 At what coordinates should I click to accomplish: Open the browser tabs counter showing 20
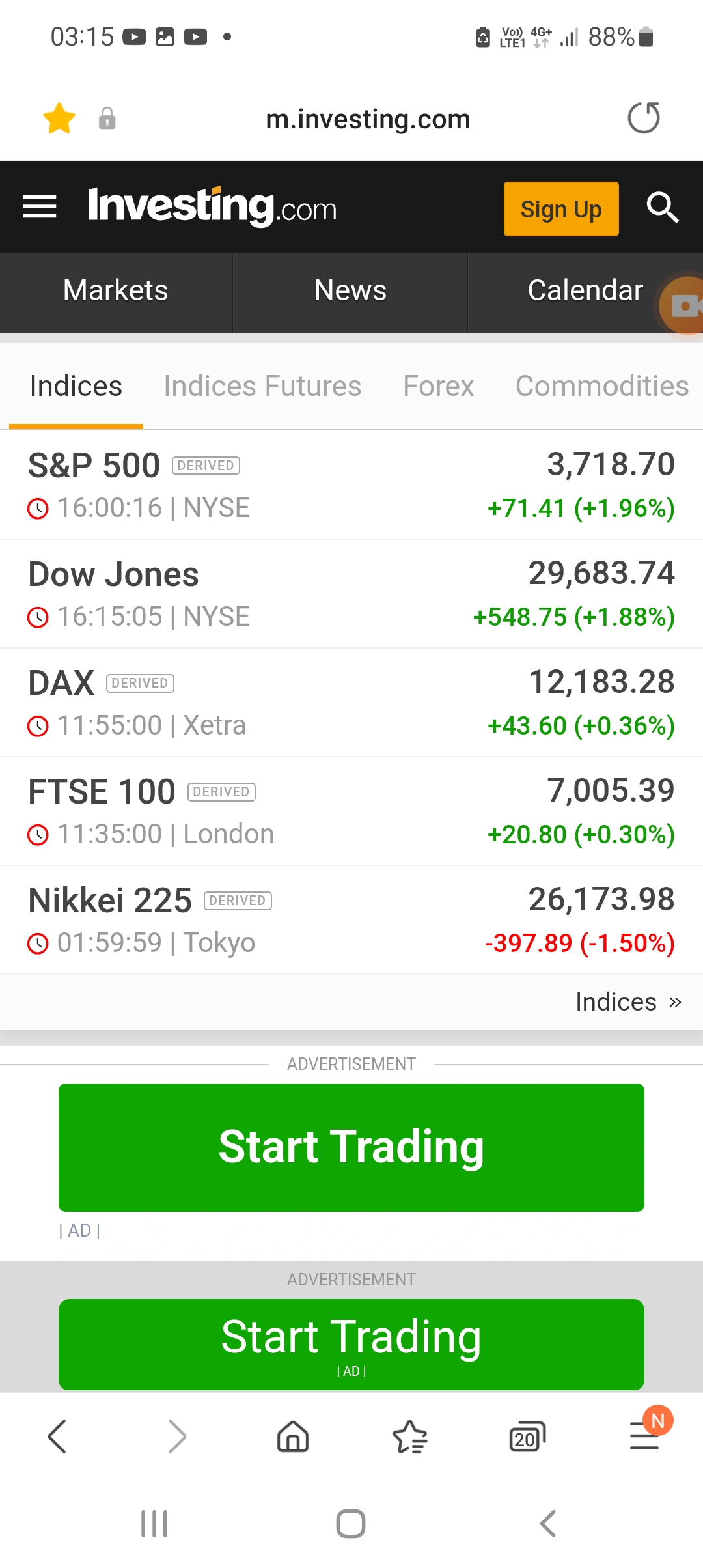click(527, 1436)
